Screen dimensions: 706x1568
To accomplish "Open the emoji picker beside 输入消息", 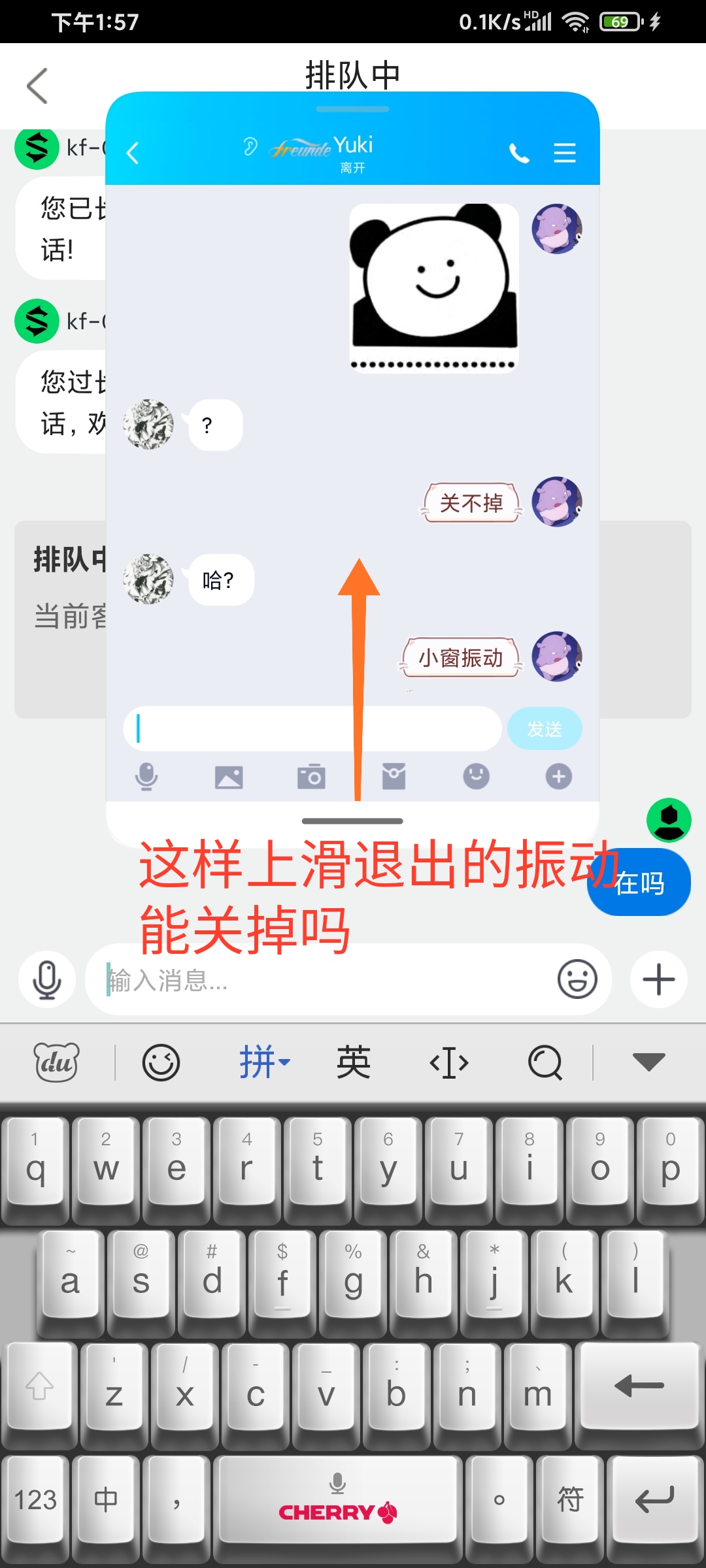I will click(577, 979).
